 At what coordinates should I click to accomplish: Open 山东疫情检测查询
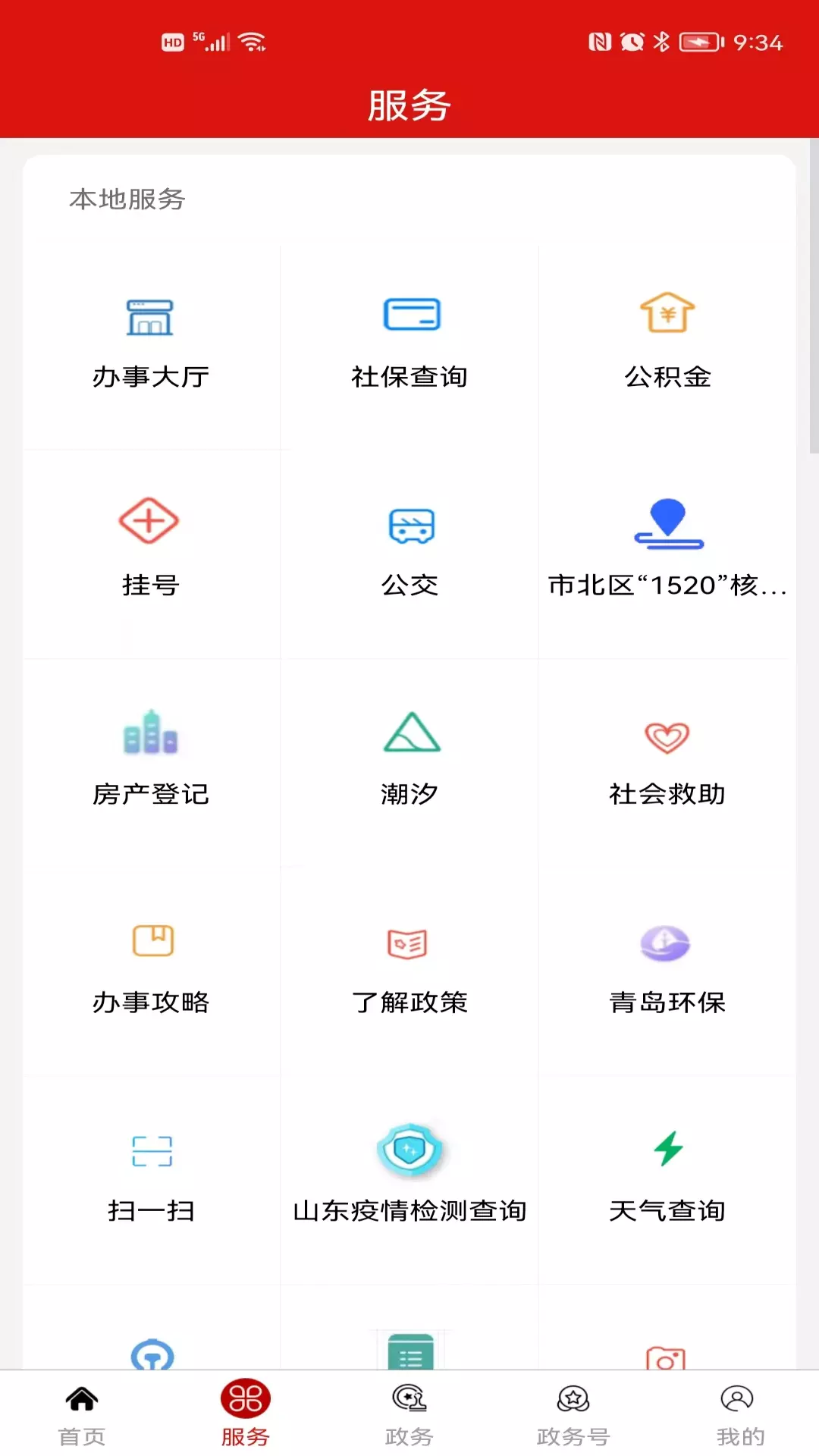409,1179
